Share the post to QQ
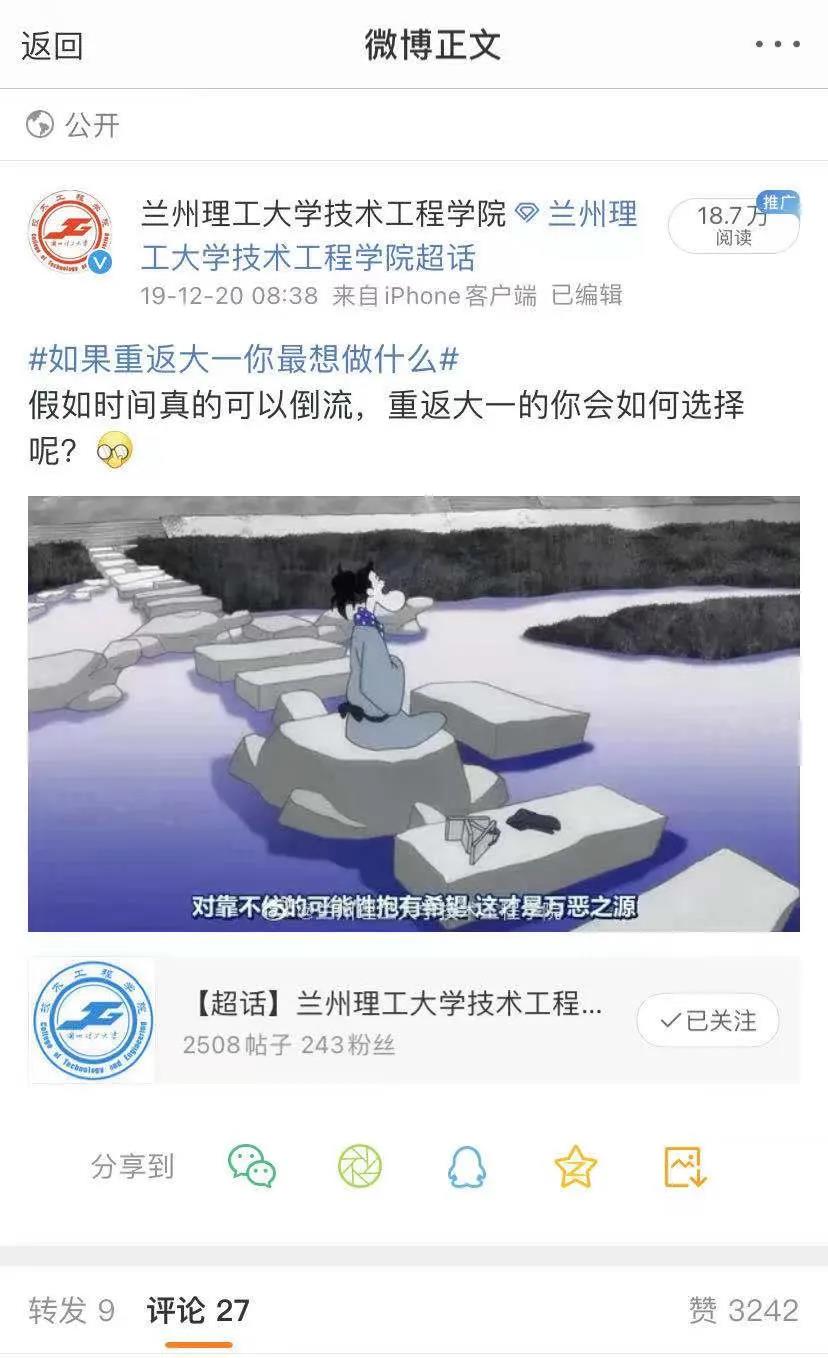The height and width of the screenshot is (1358, 828). [467, 1166]
